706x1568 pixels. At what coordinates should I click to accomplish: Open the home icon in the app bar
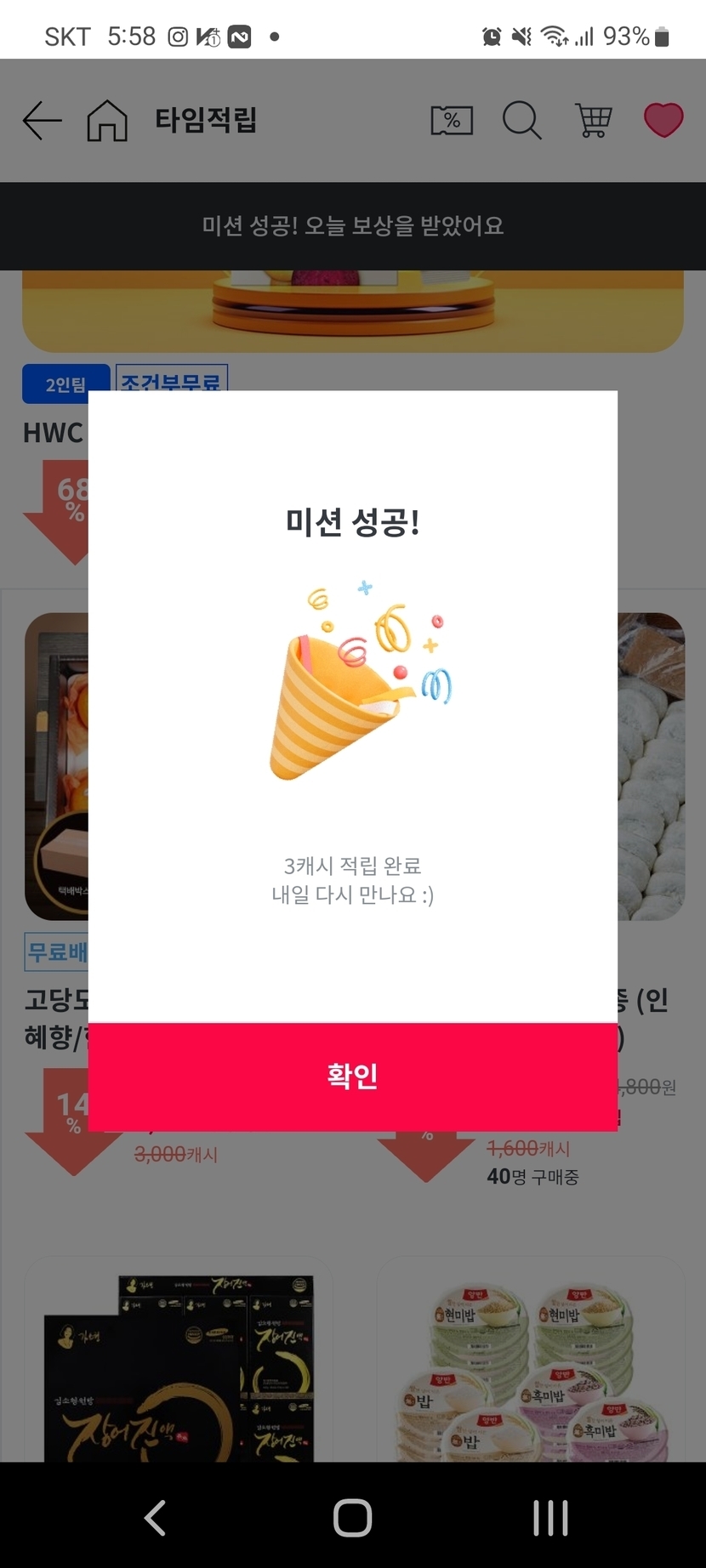click(107, 120)
